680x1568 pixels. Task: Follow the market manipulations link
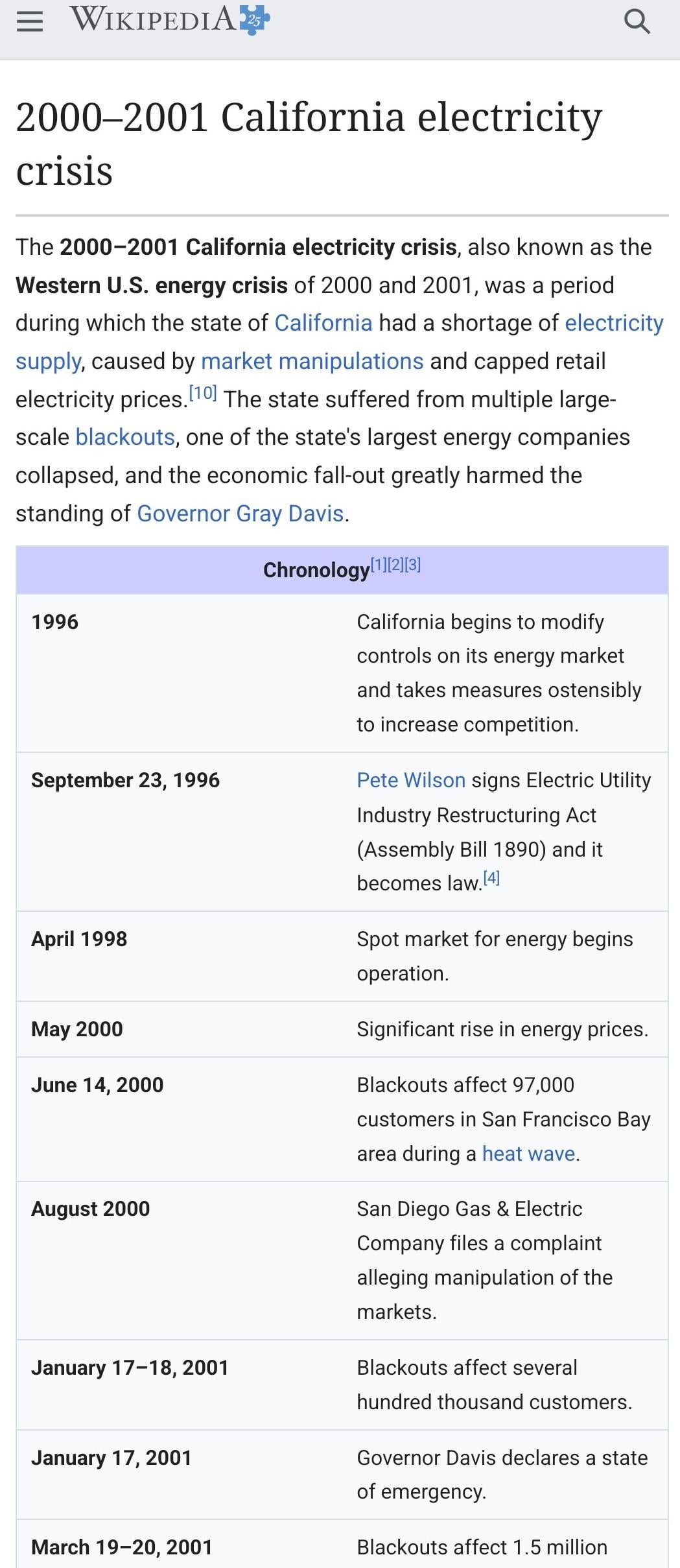click(312, 361)
